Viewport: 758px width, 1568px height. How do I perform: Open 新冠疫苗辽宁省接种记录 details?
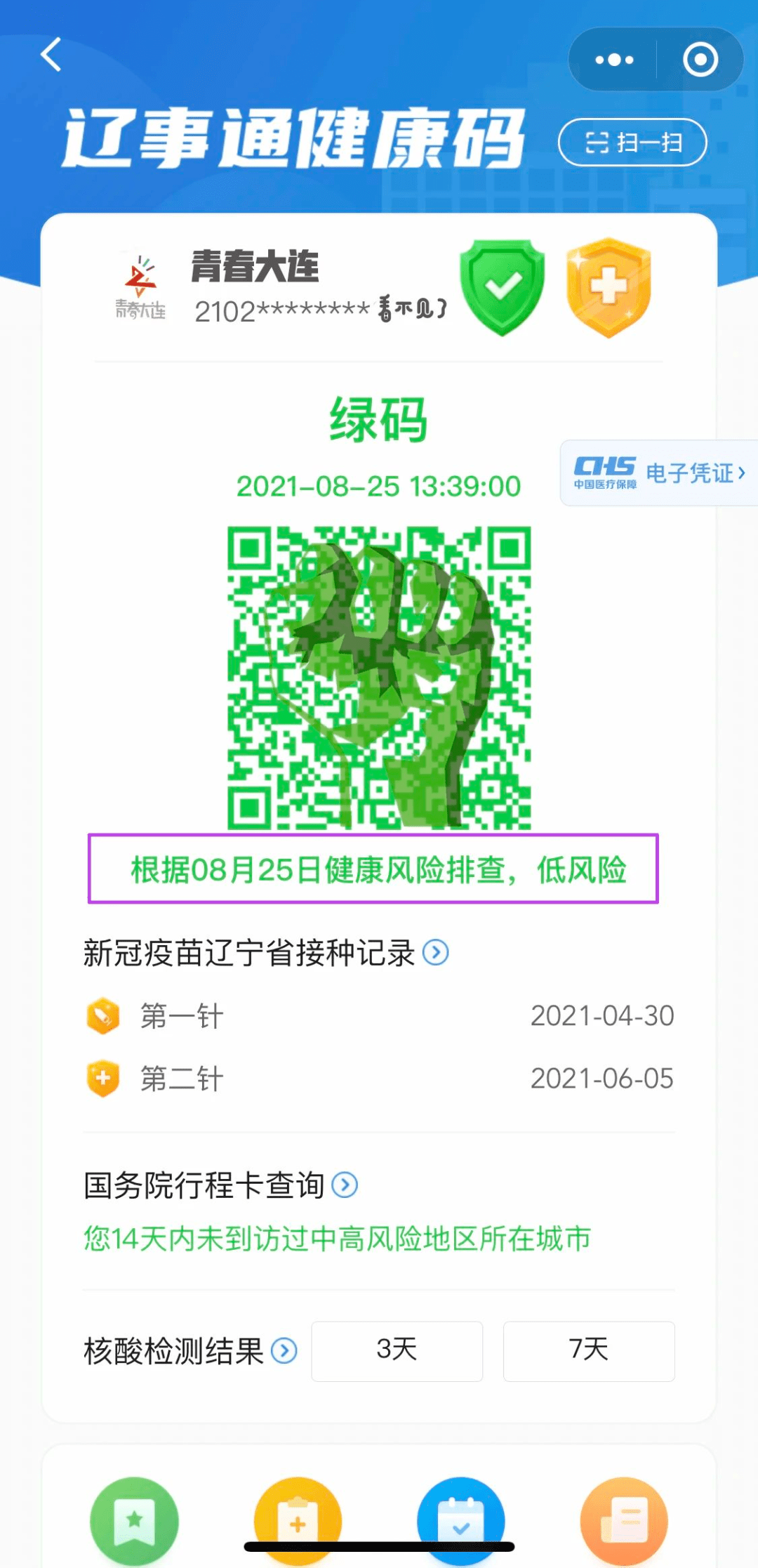(x=435, y=953)
